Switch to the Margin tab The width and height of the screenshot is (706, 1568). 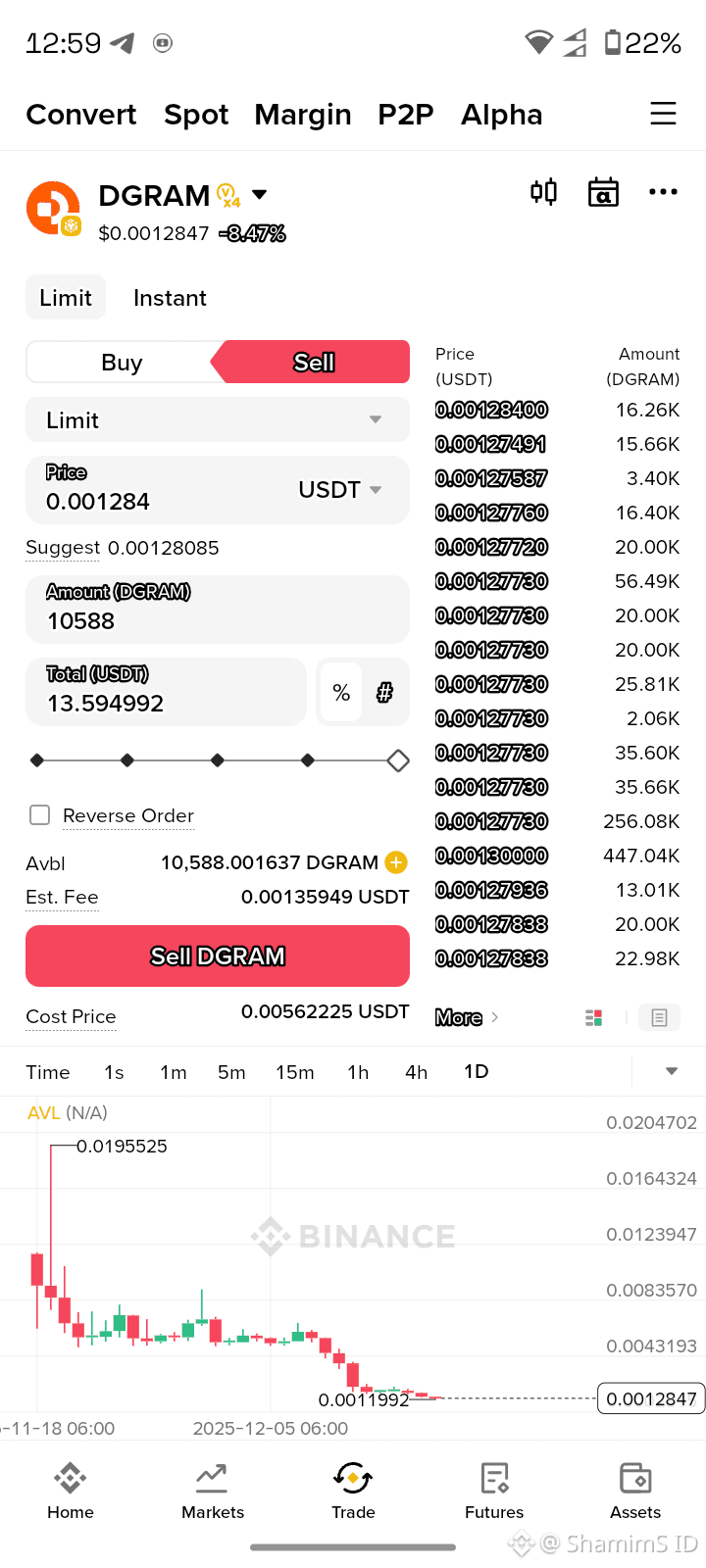[x=302, y=115]
